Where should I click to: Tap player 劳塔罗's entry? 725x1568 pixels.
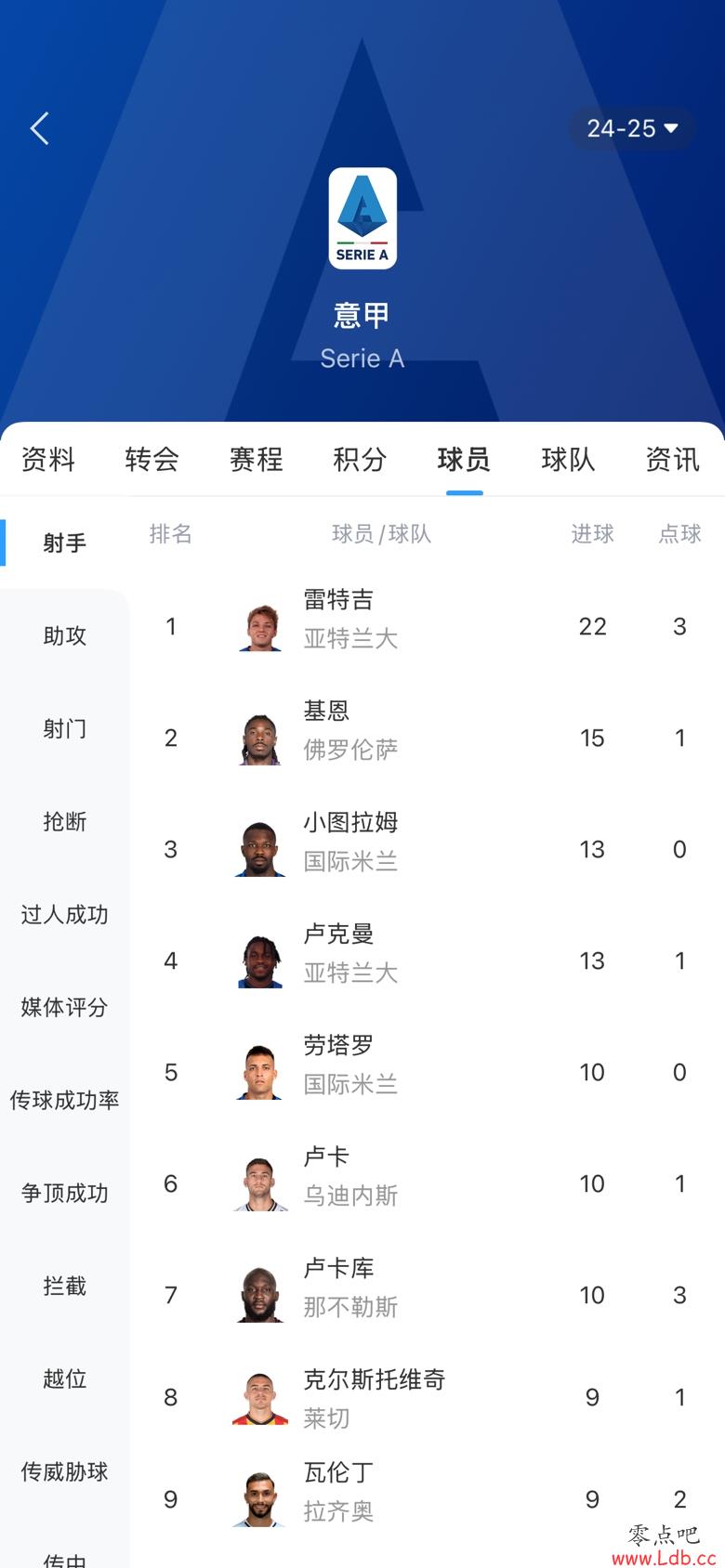tap(428, 1072)
